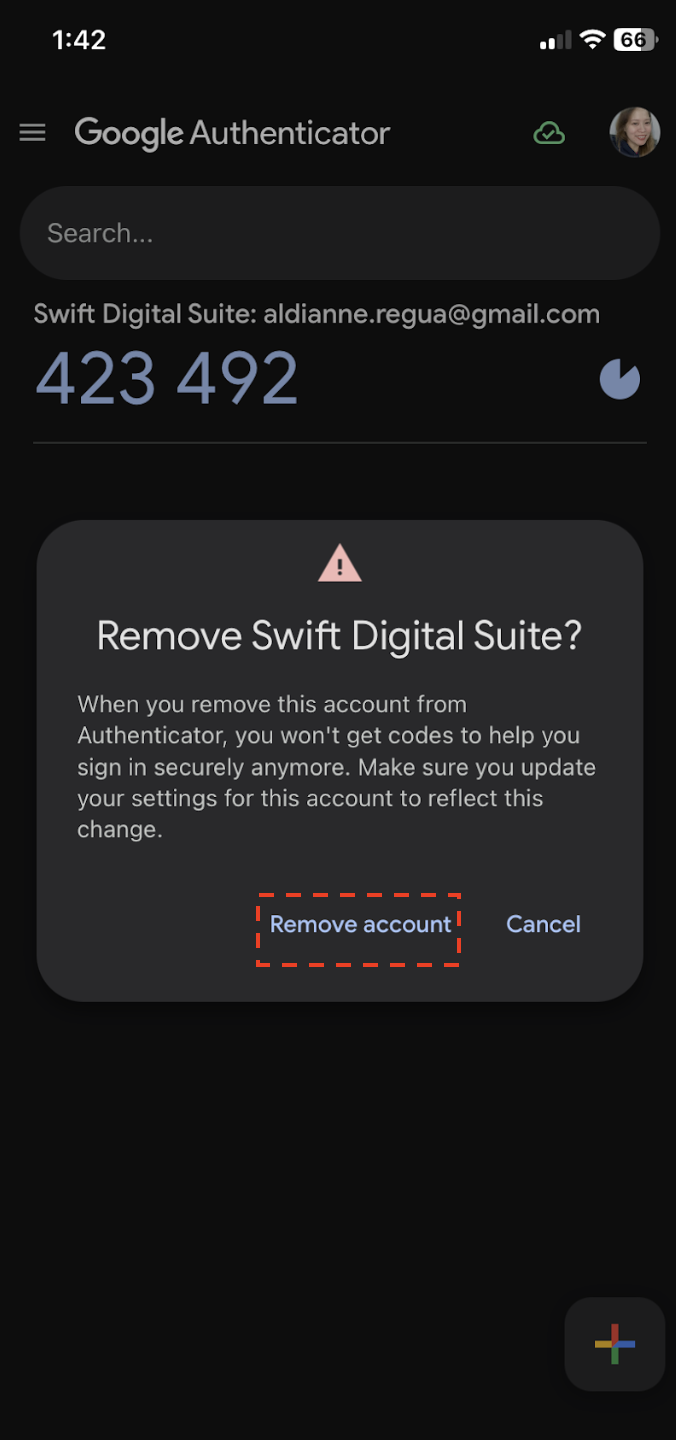Open the hamburger menu

coord(33,133)
